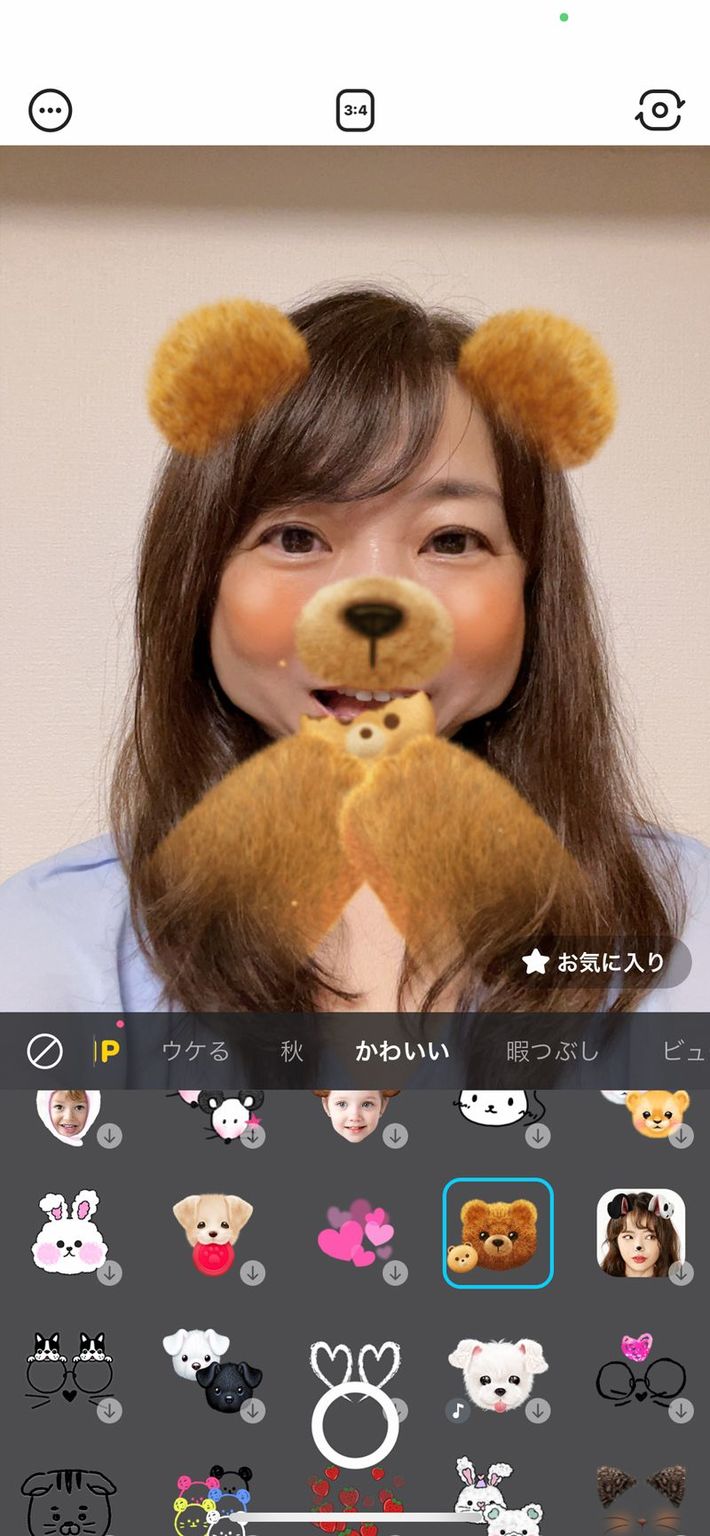
Task: Remove the current filter effect
Action: [45, 1051]
